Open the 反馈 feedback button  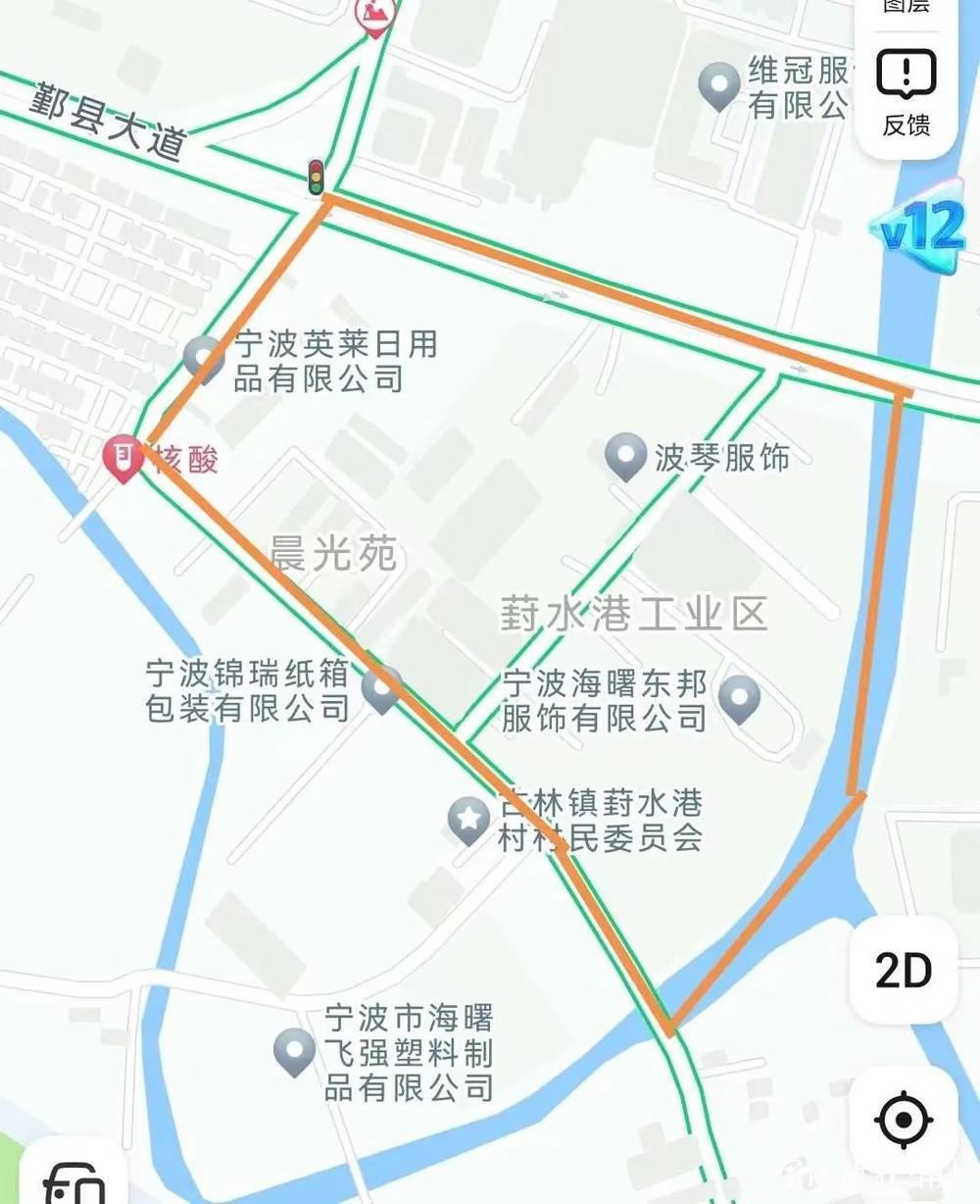[906, 93]
